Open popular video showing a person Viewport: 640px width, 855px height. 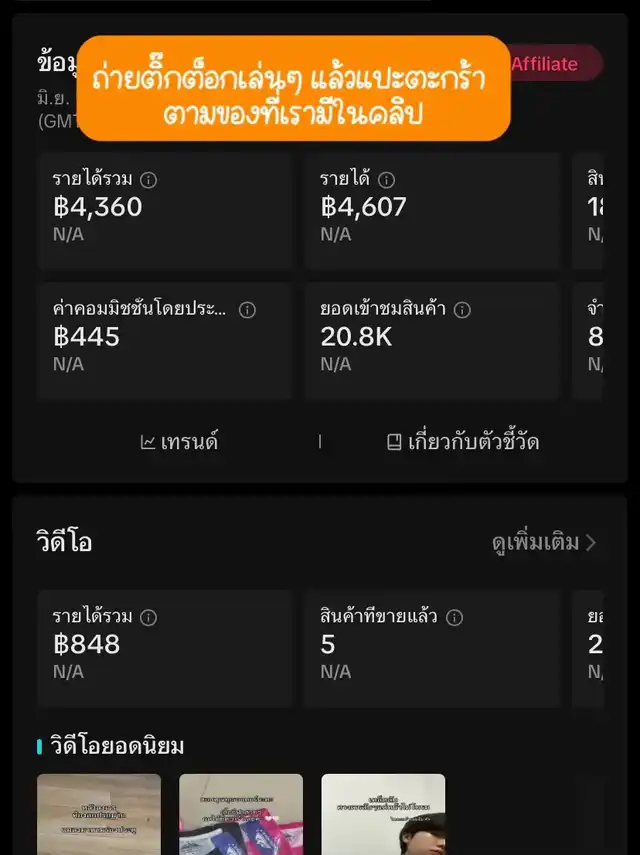(x=383, y=814)
